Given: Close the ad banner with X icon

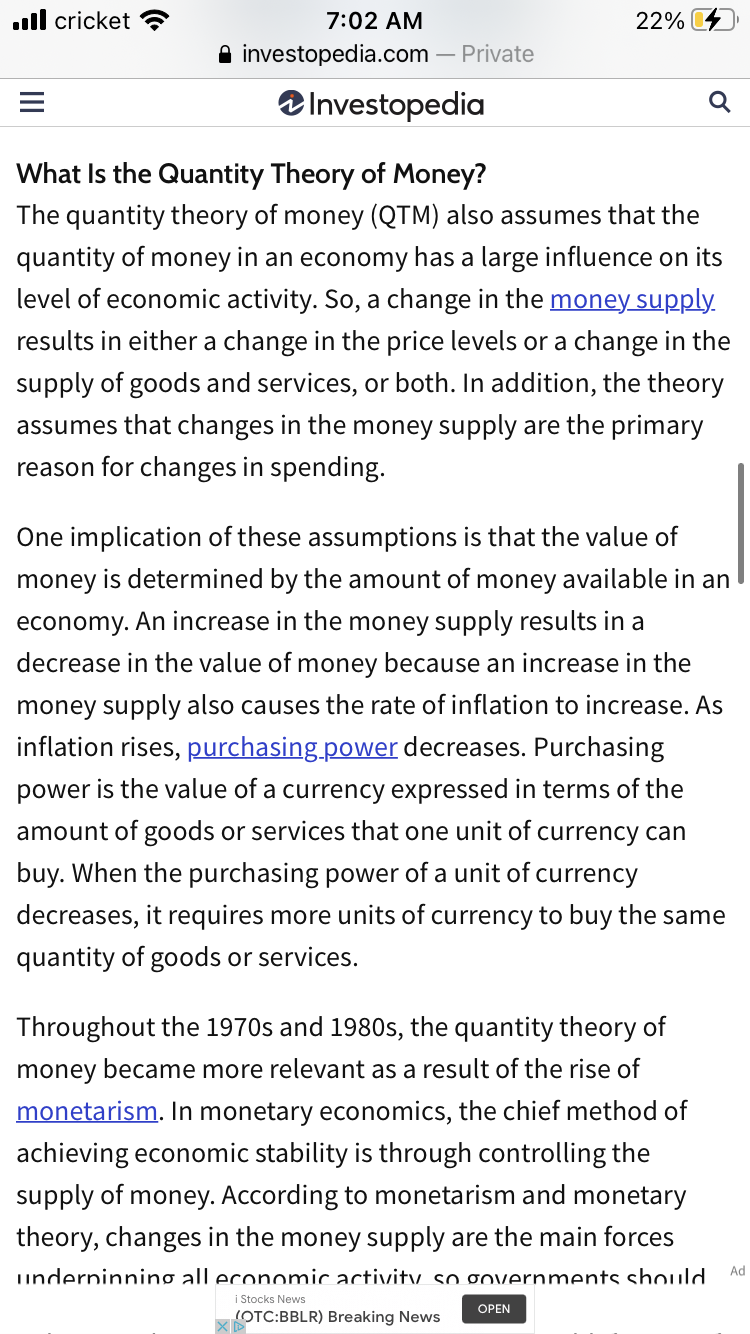Looking at the screenshot, I should (224, 1326).
